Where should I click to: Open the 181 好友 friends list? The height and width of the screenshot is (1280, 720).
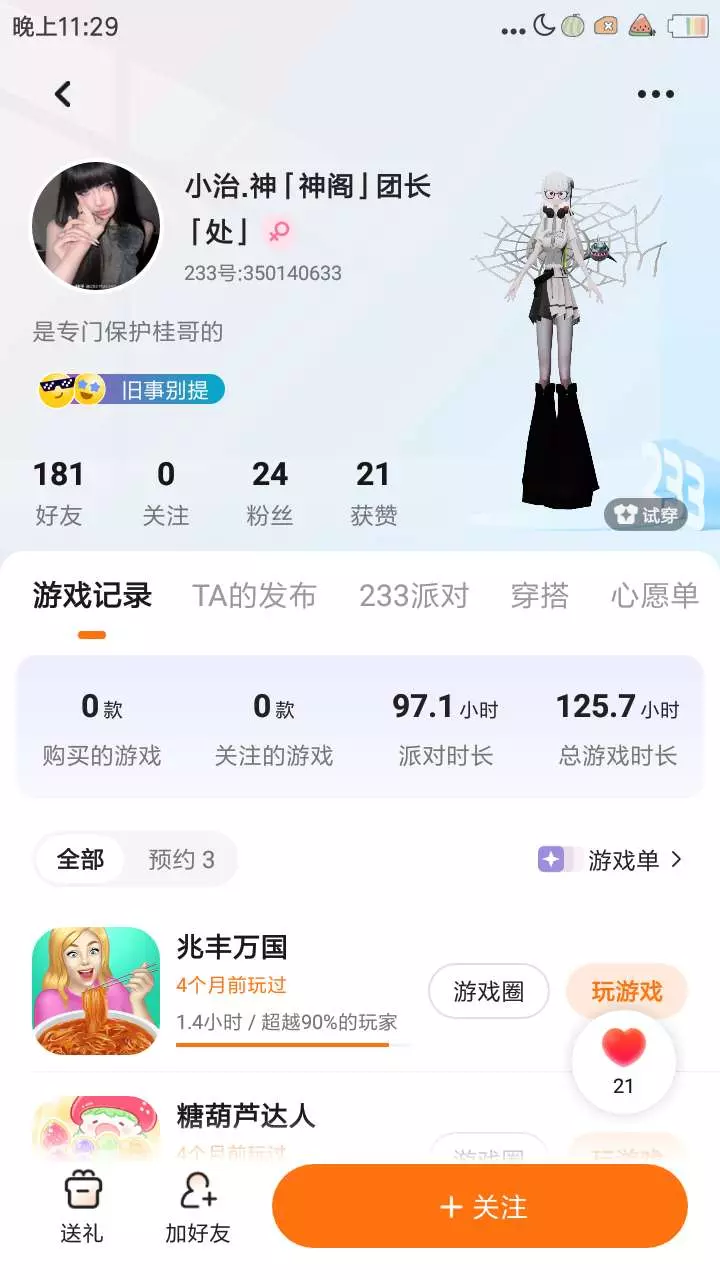pos(59,493)
